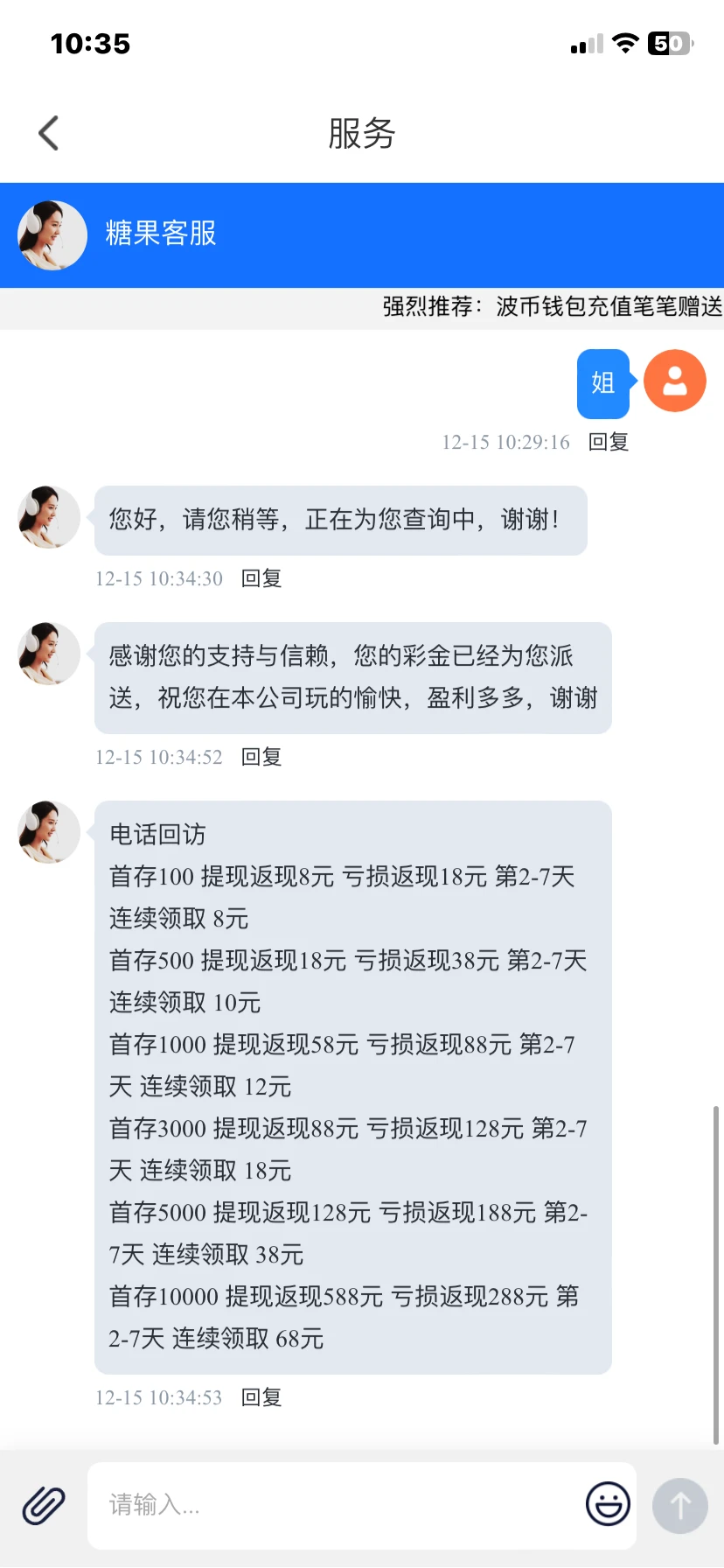724x1568 pixels.
Task: Tap 回复 under the 10:34:53 message
Action: (x=261, y=1397)
